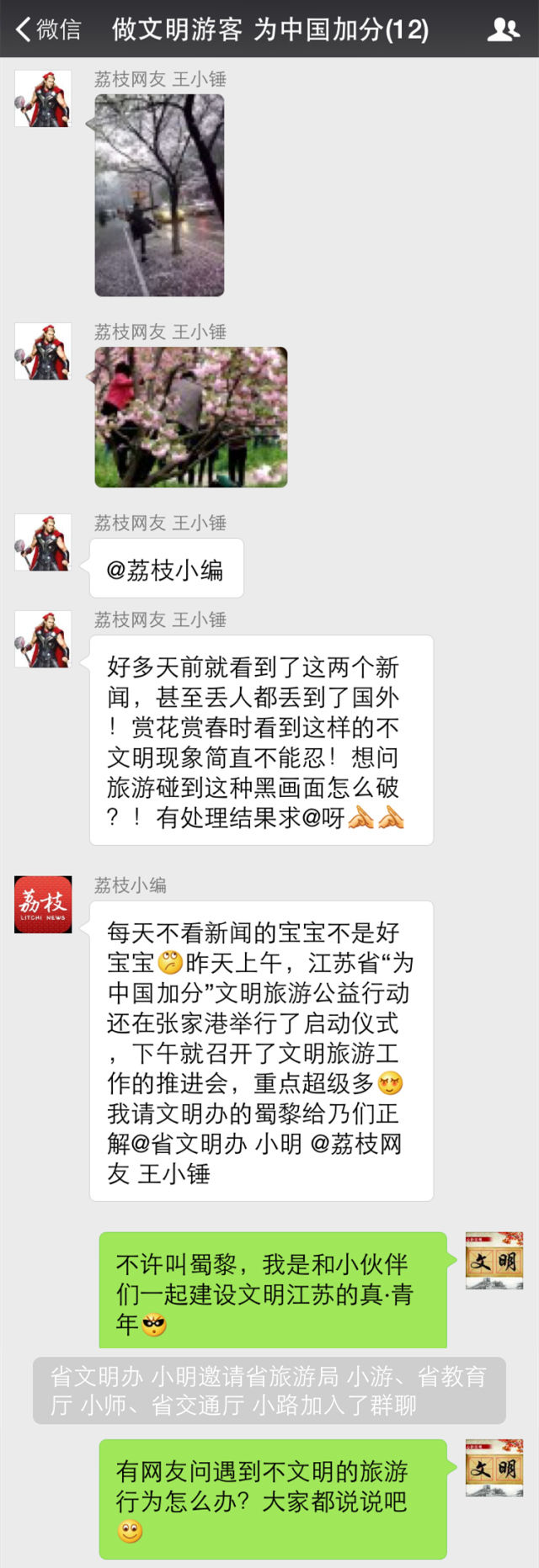Open 荔枝小编's profile avatar

[x=43, y=904]
